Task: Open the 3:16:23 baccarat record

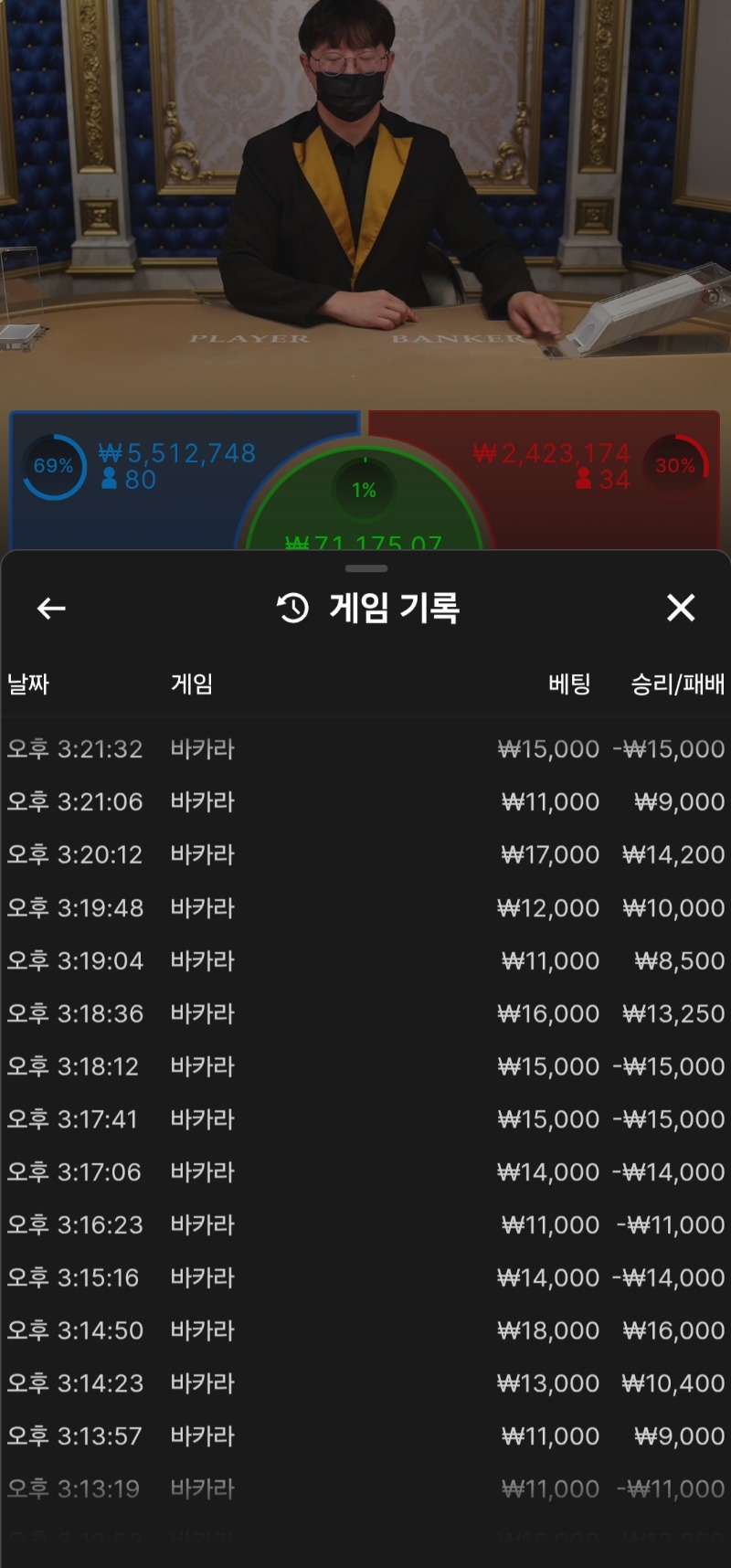Action: (365, 1225)
